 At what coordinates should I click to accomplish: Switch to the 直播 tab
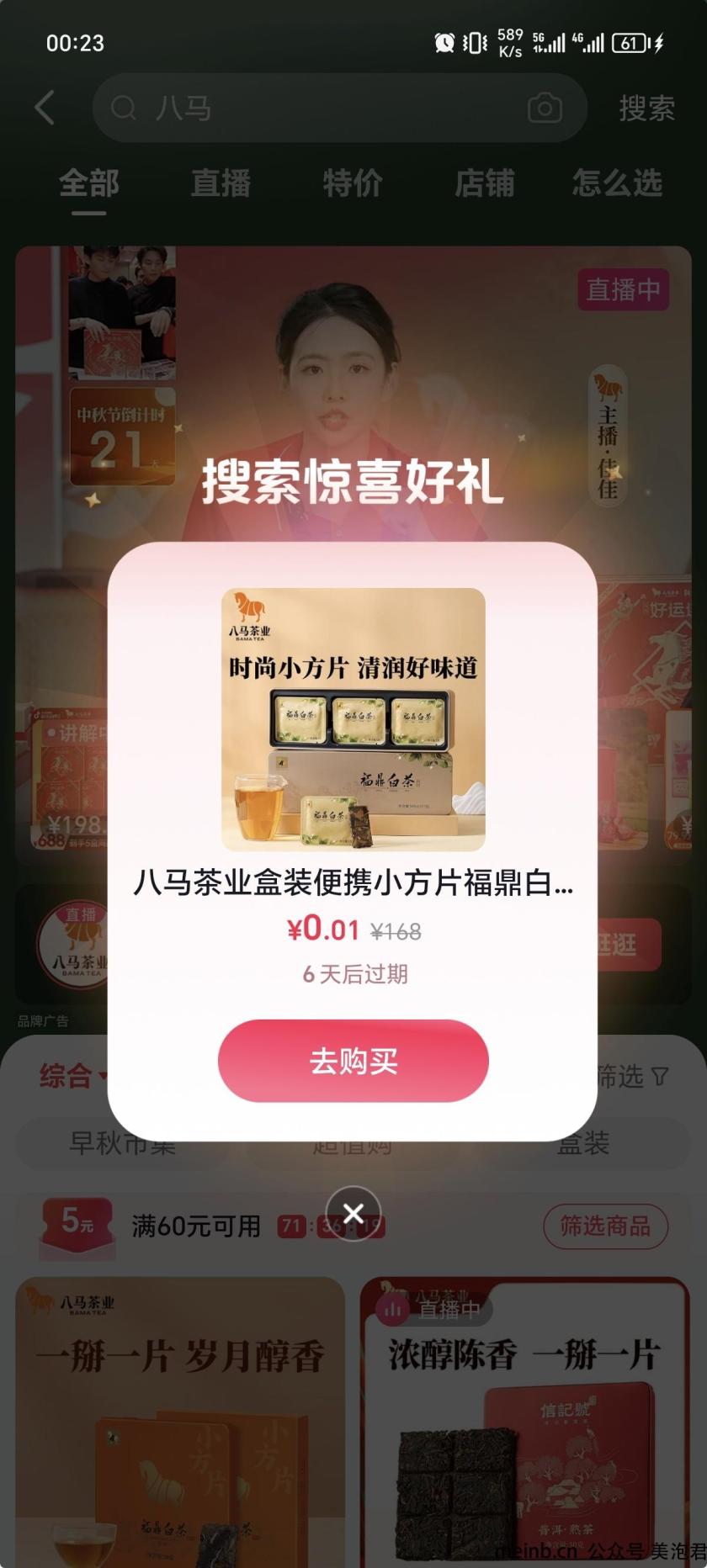point(221,183)
